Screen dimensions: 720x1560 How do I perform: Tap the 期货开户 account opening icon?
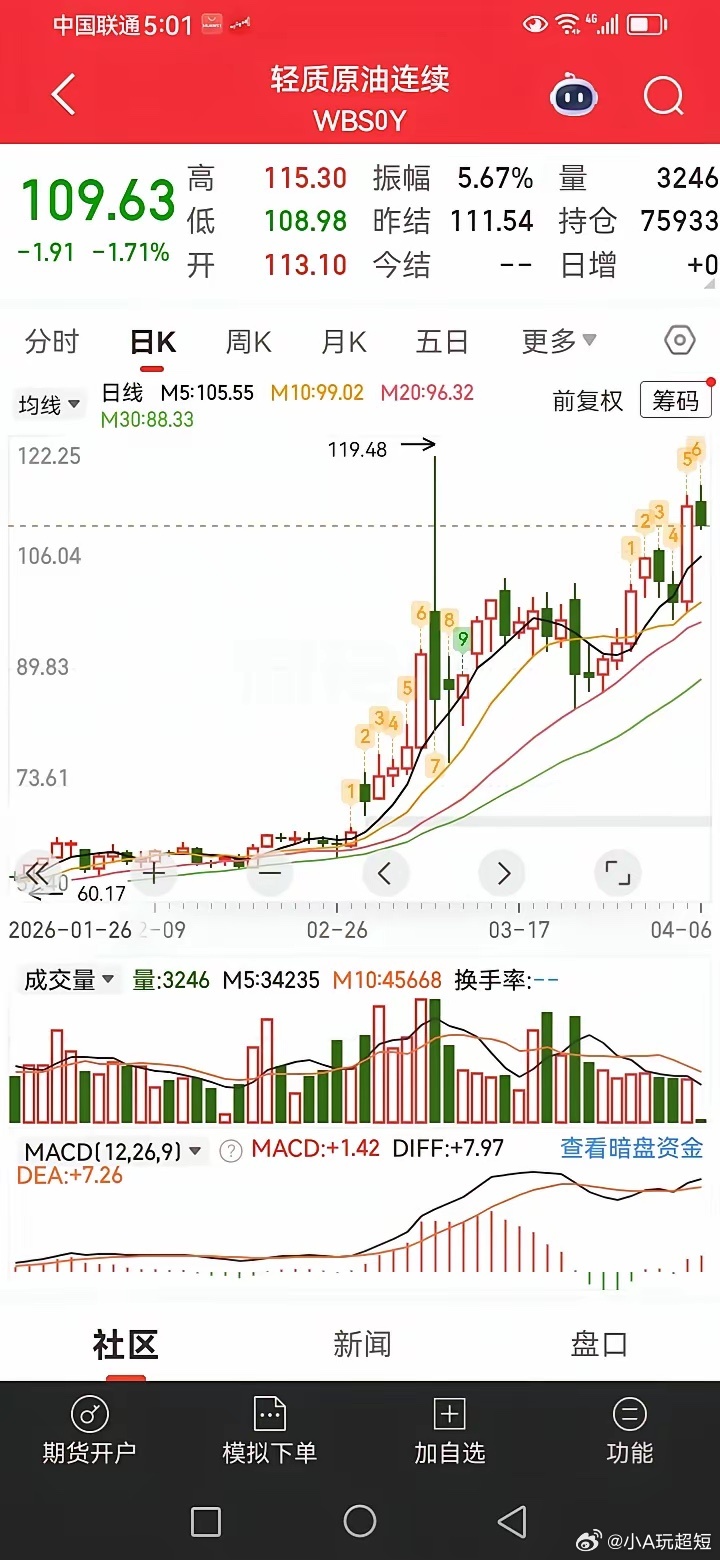(89, 1414)
